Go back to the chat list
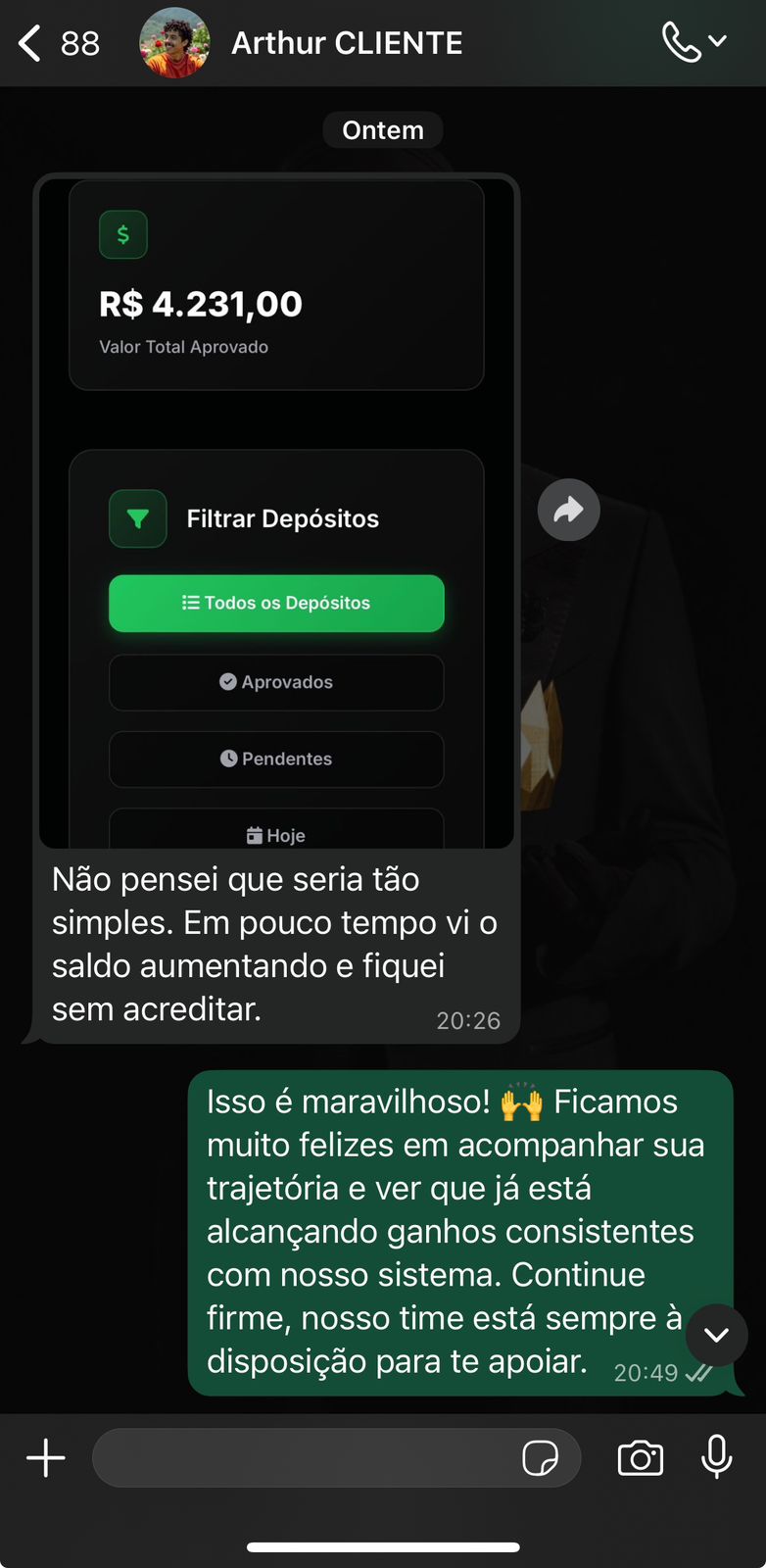766x1568 pixels. 31,44
